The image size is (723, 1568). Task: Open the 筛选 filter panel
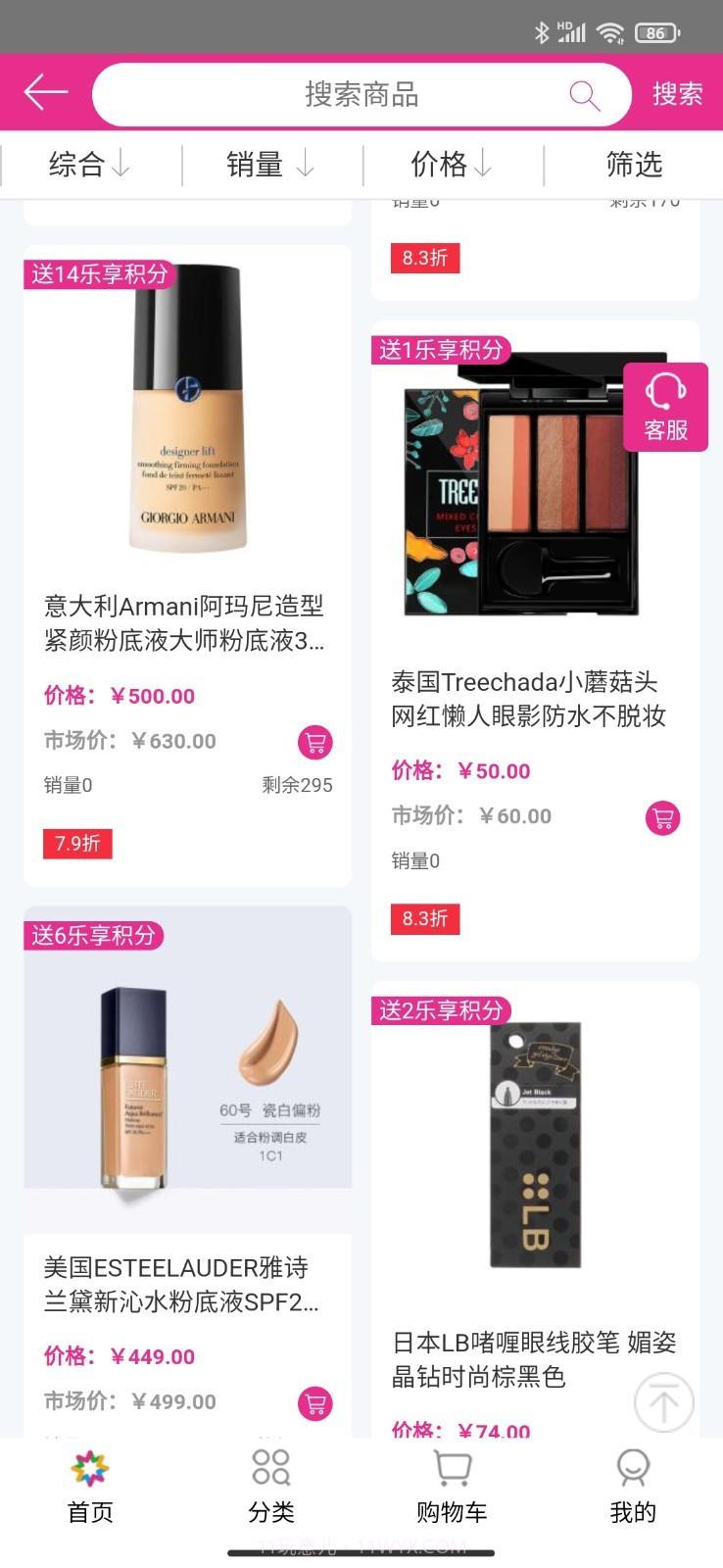pyautogui.click(x=633, y=165)
